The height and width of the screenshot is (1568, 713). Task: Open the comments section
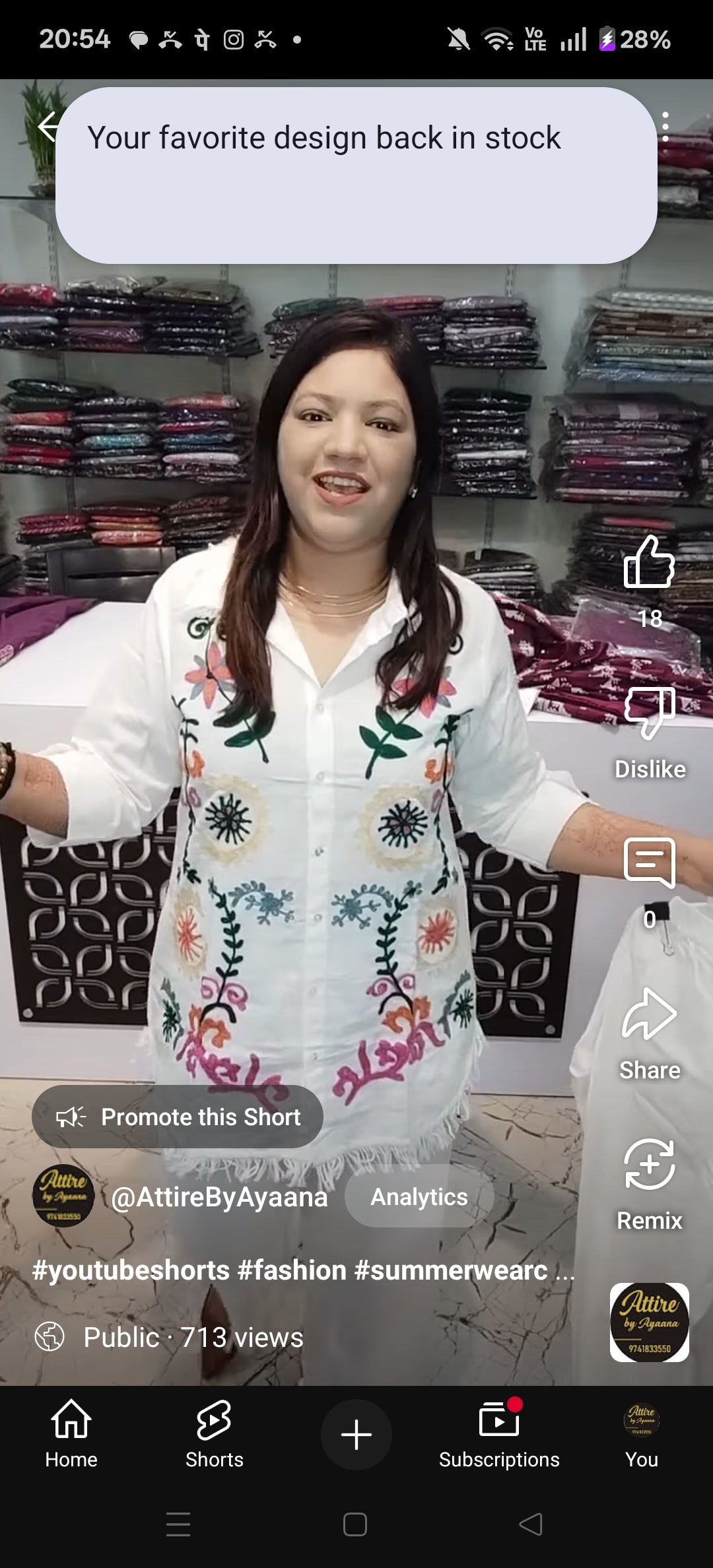pos(650,863)
